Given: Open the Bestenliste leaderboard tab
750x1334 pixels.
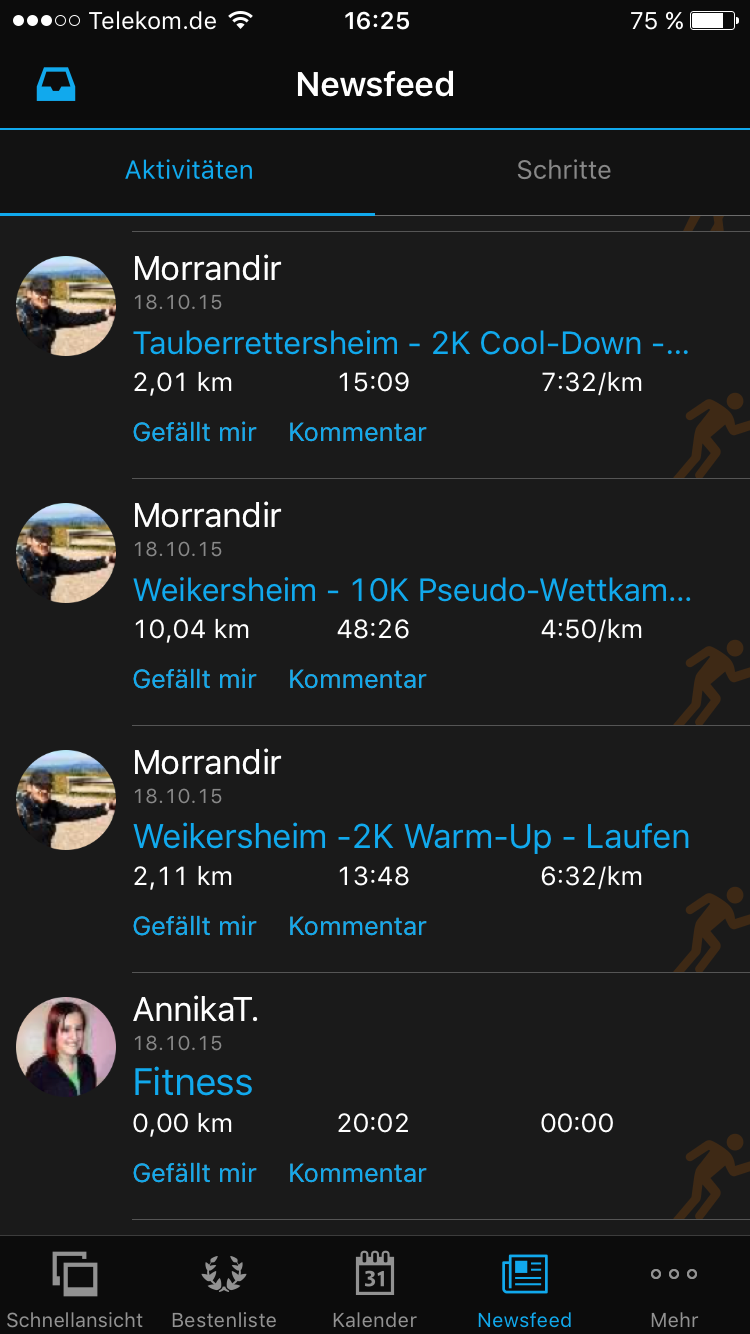Looking at the screenshot, I should [224, 1288].
